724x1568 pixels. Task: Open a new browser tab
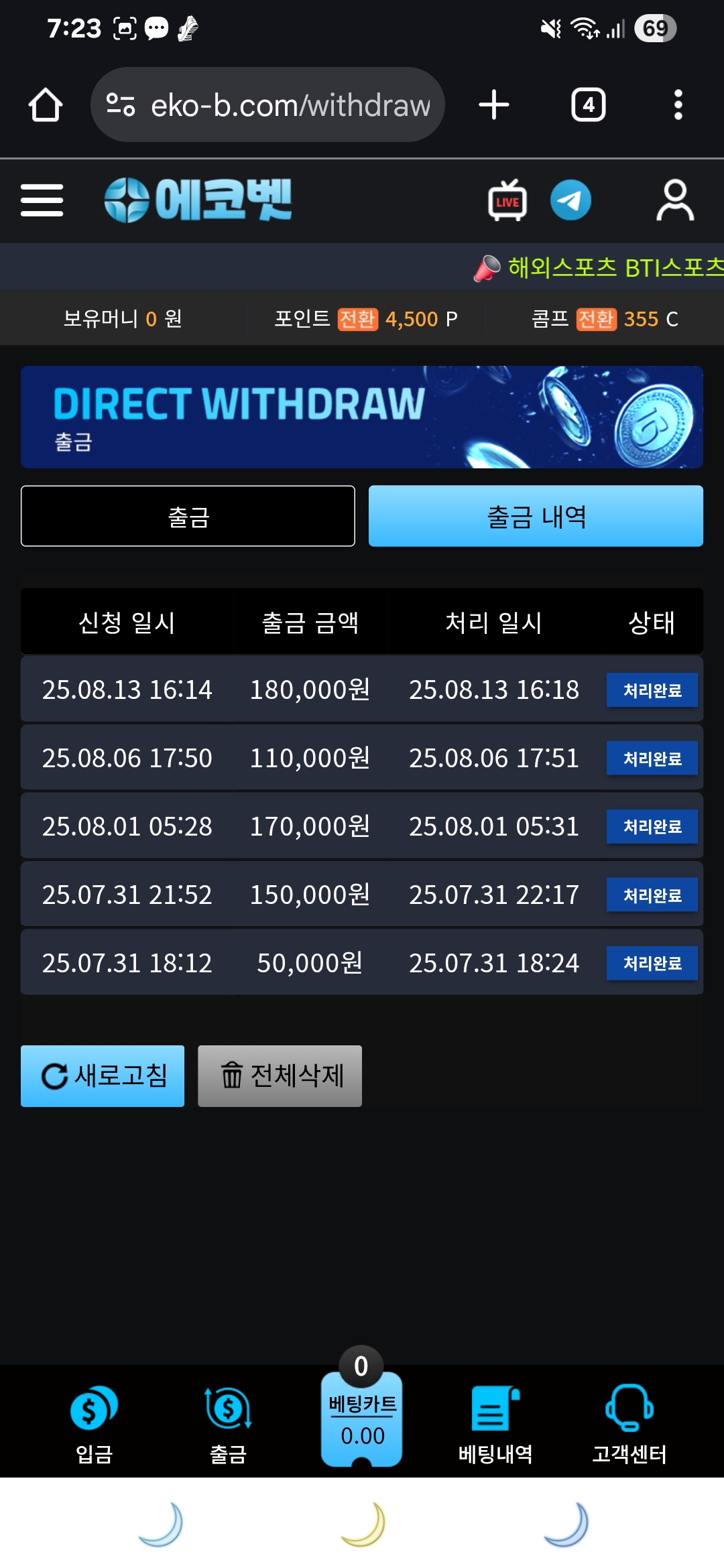494,105
